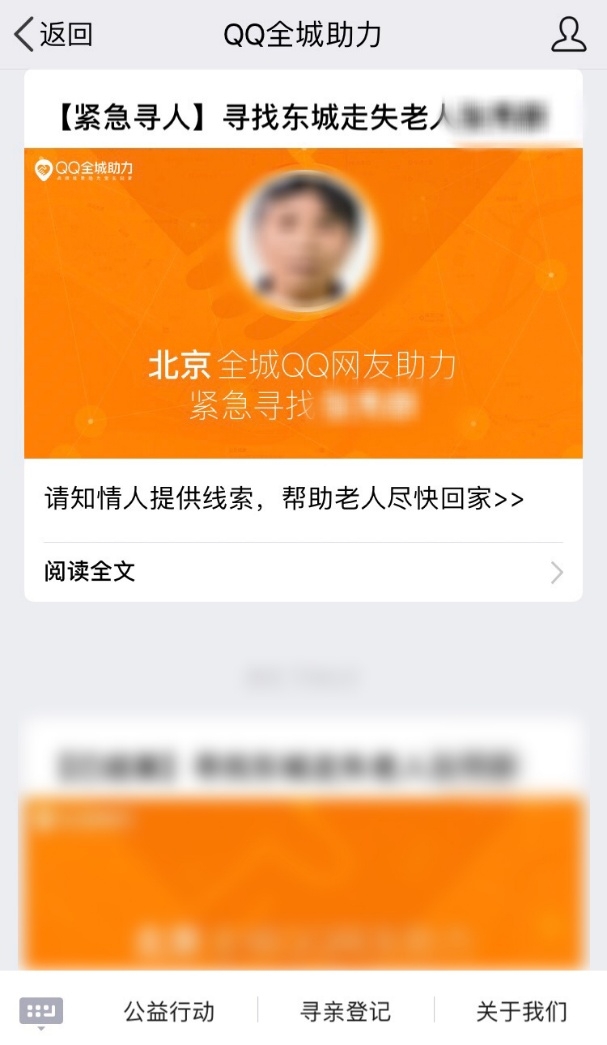
Task: Open the 关于我们 menu
Action: pos(521,1011)
